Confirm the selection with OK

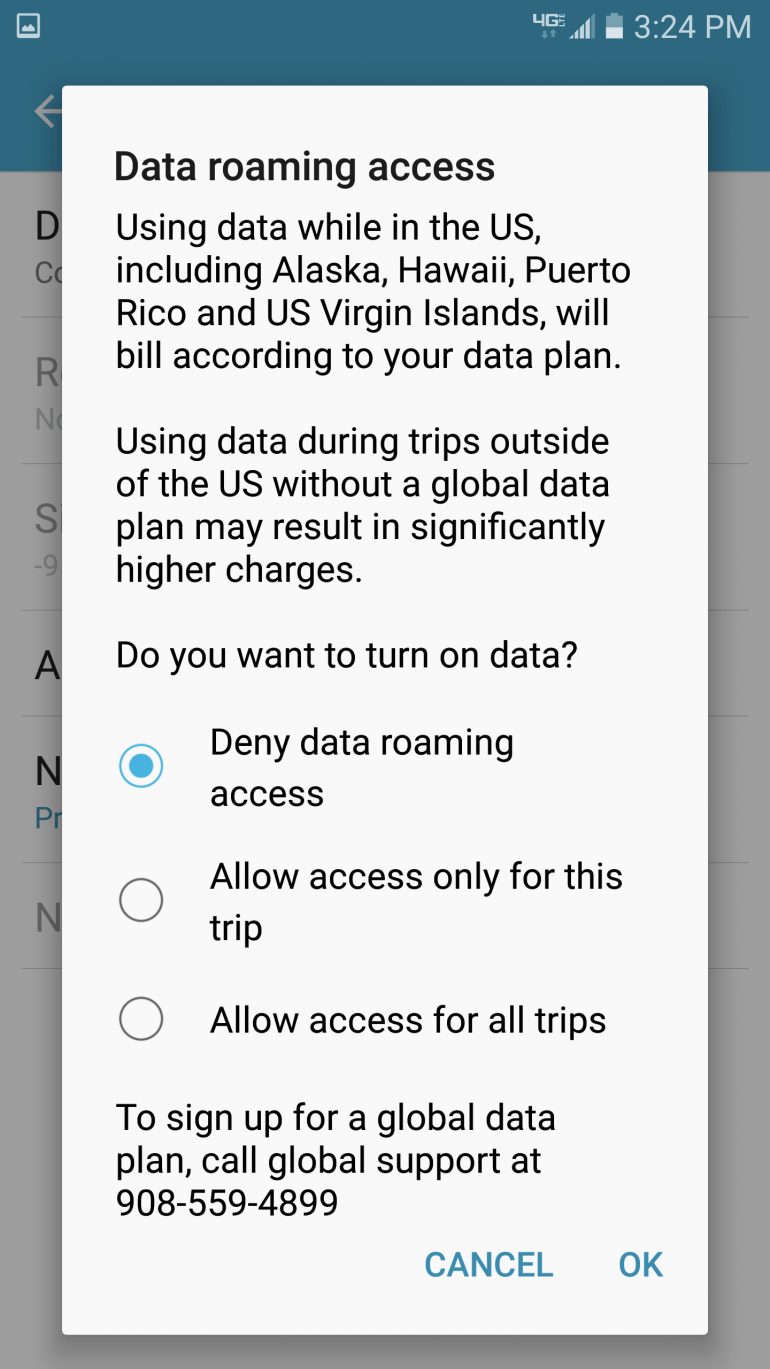point(640,1264)
